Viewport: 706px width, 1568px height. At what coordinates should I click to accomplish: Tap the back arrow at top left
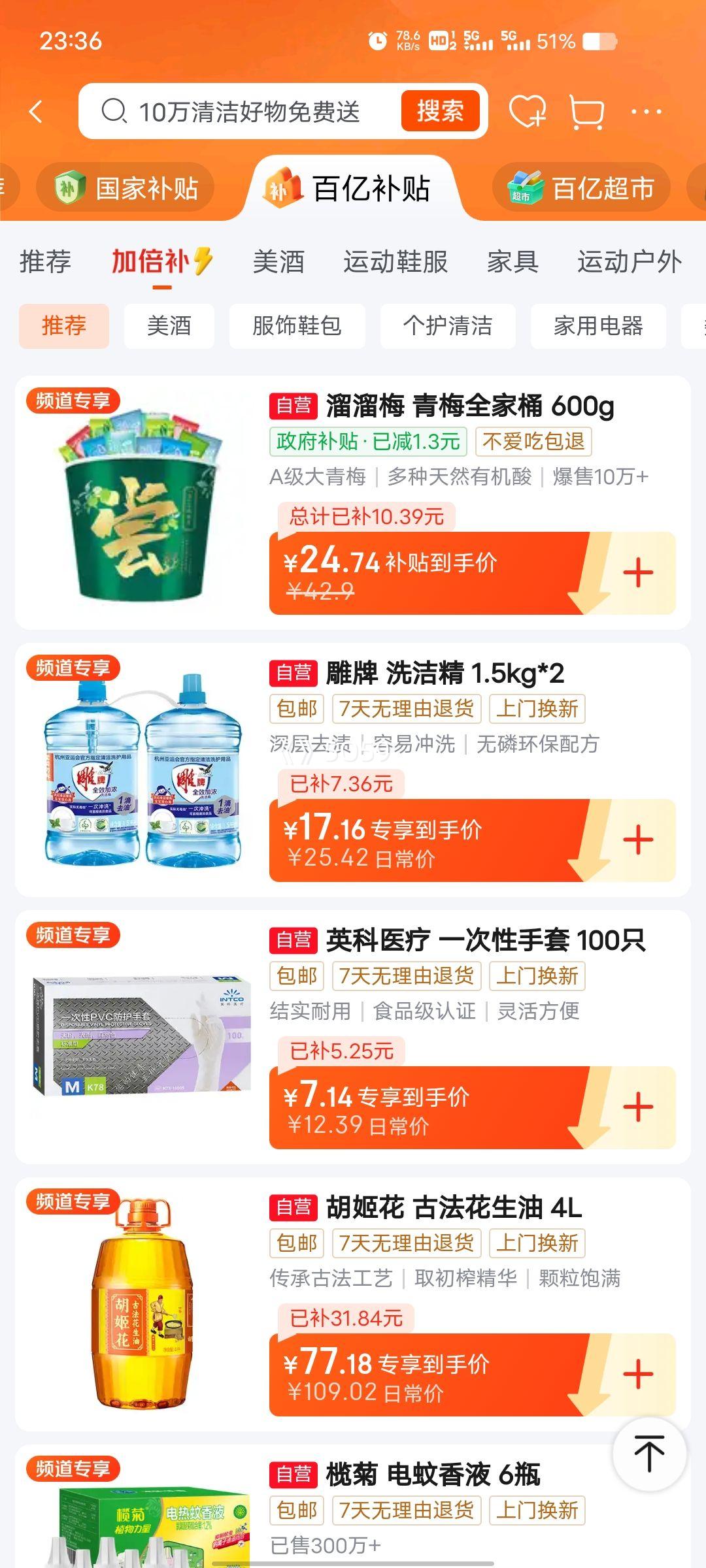coord(33,112)
